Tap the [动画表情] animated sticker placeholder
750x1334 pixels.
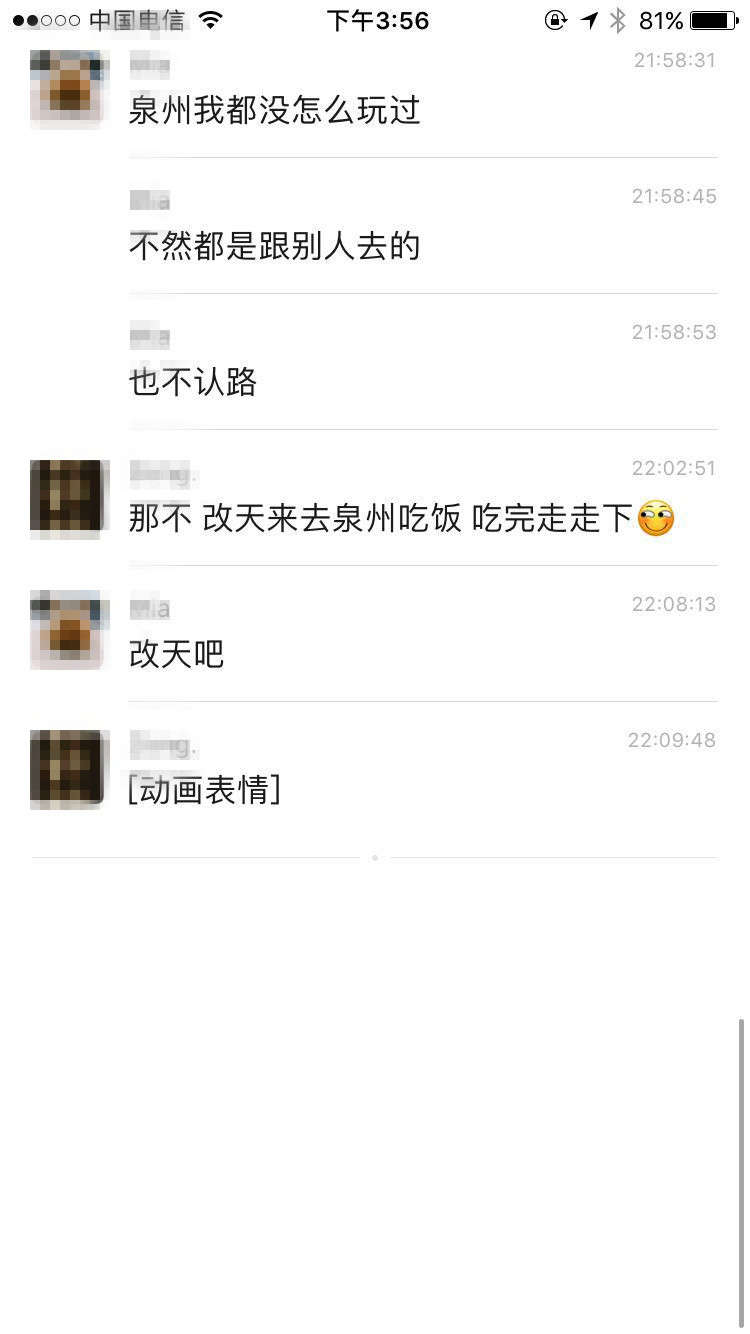(203, 790)
